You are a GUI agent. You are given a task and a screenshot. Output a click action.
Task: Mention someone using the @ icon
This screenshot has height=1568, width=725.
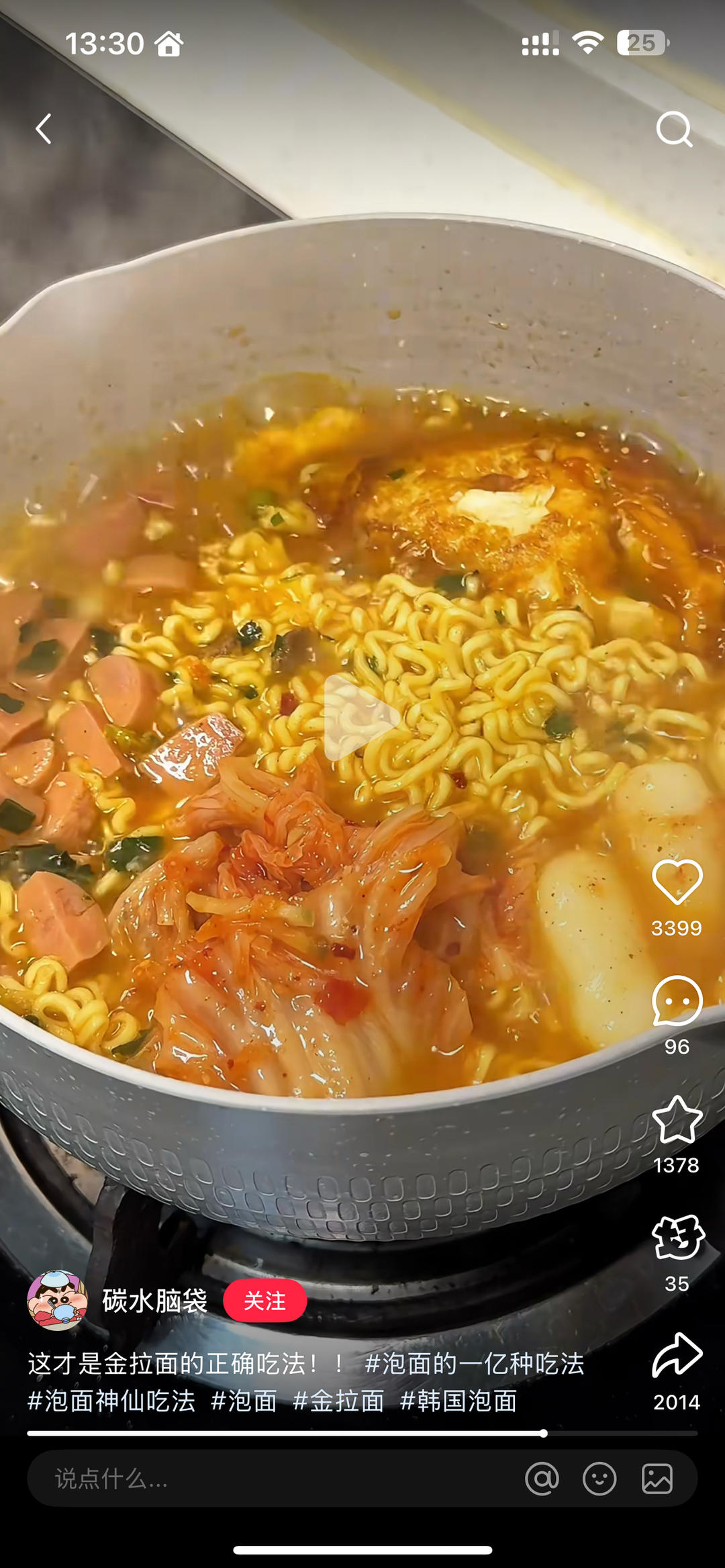542,1479
